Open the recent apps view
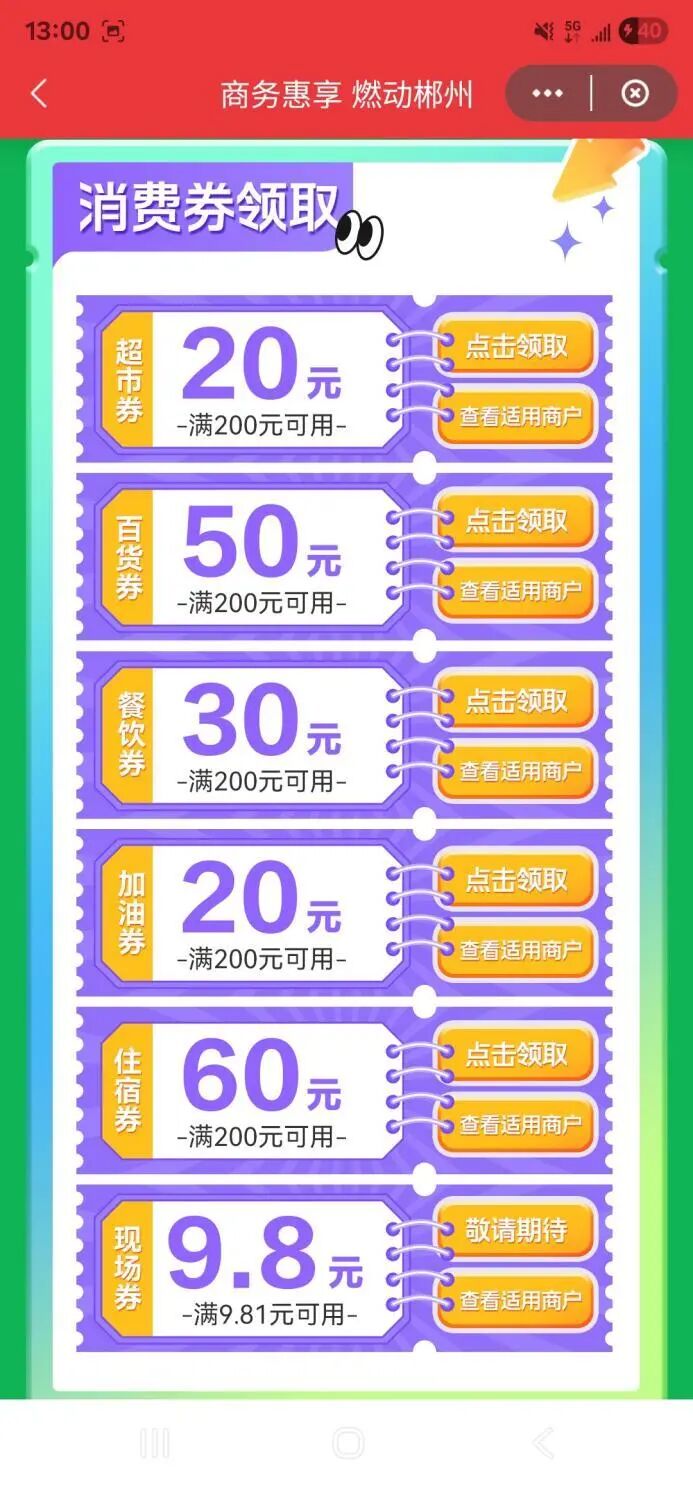The width and height of the screenshot is (693, 1486). pos(155,1443)
